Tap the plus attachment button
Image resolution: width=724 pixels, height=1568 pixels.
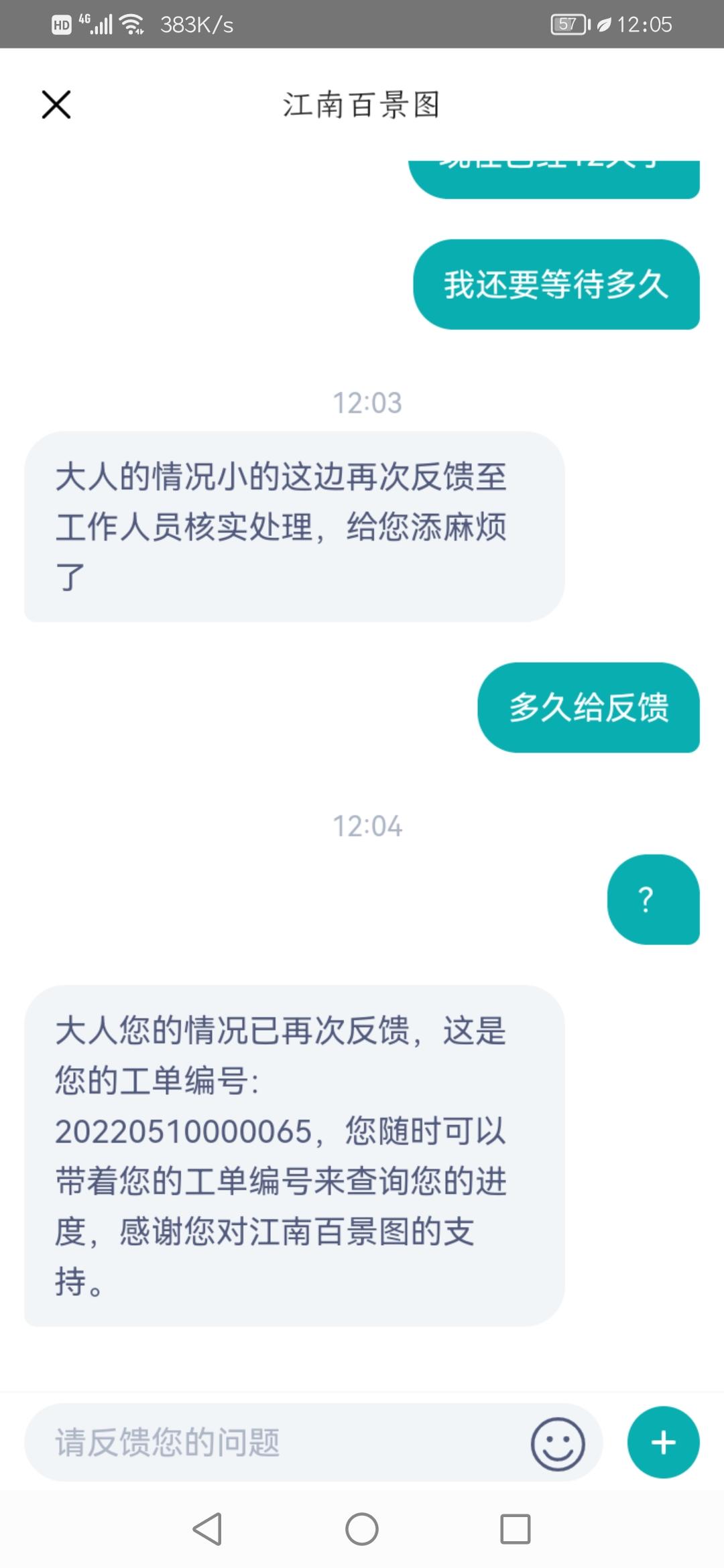coord(663,1442)
